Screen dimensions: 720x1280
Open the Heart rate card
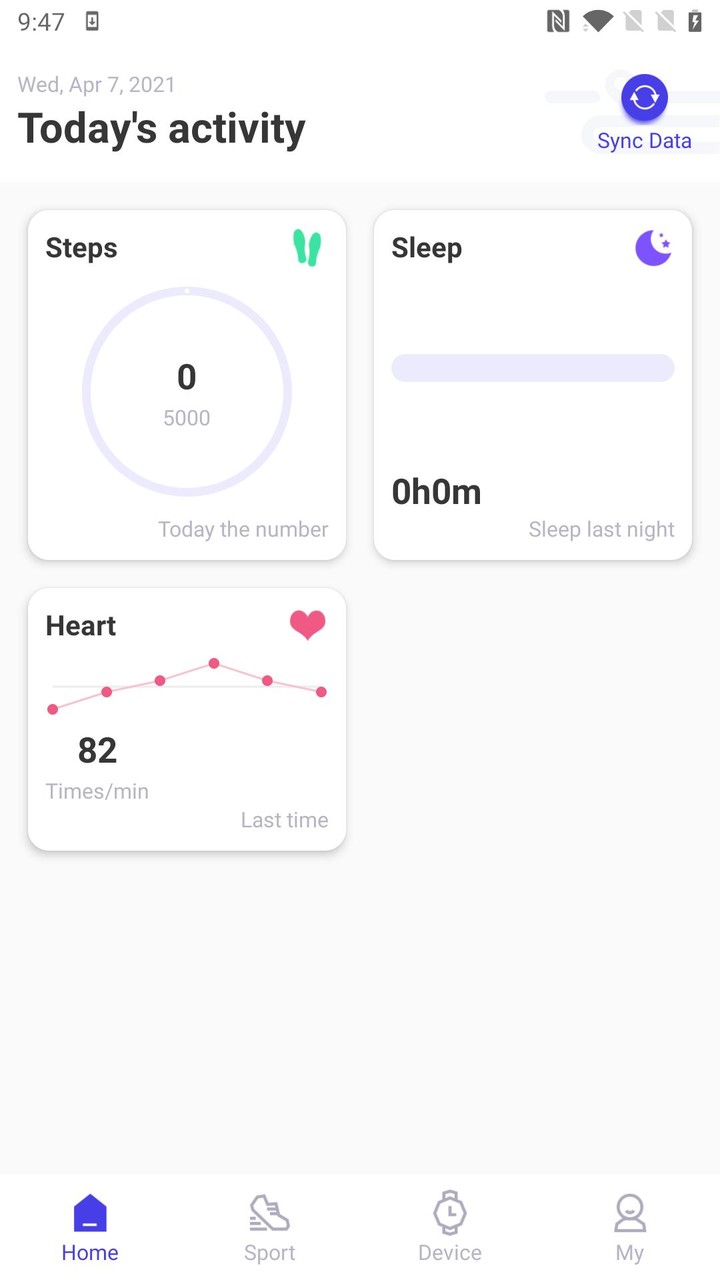pos(187,719)
